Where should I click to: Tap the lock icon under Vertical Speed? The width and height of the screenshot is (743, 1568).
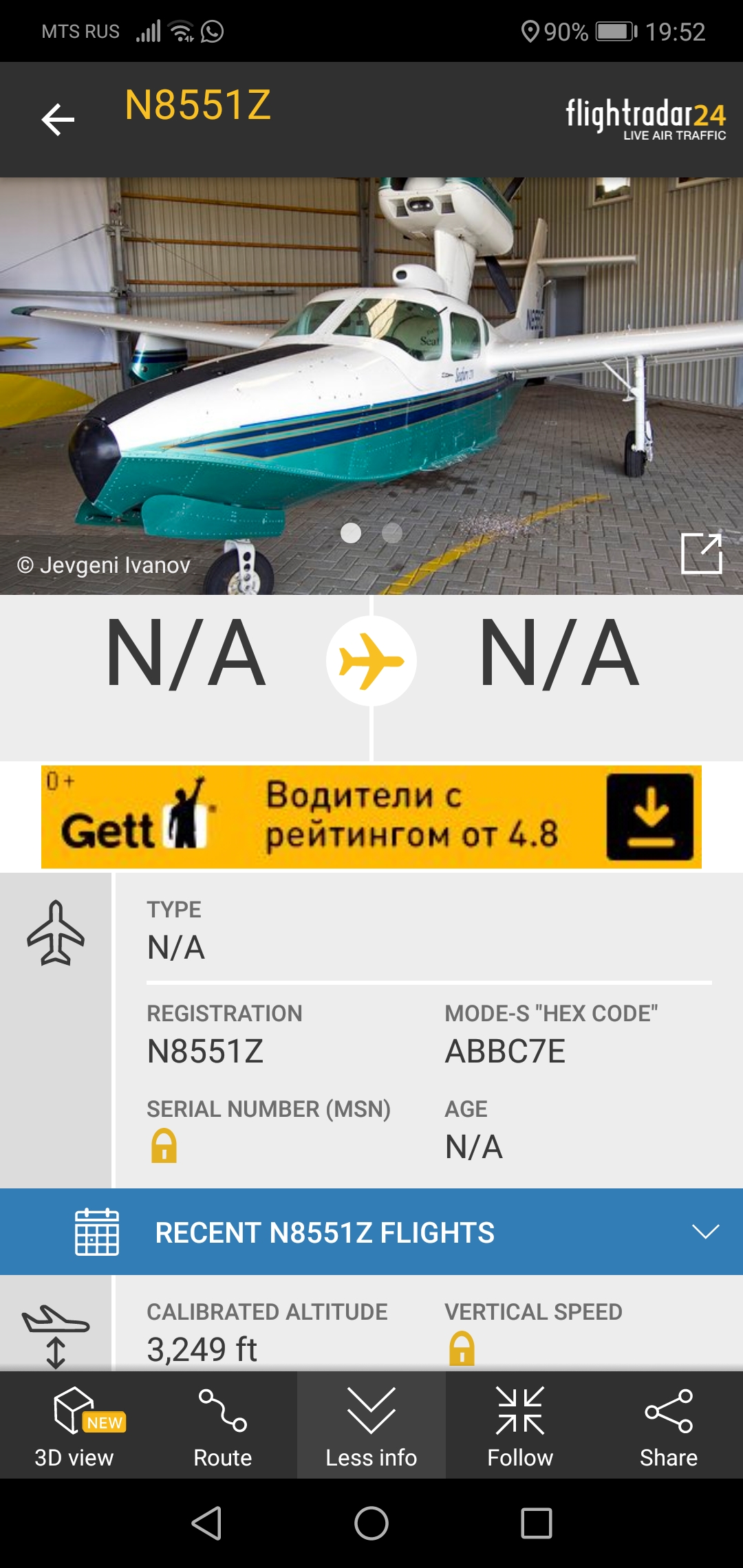[462, 1348]
